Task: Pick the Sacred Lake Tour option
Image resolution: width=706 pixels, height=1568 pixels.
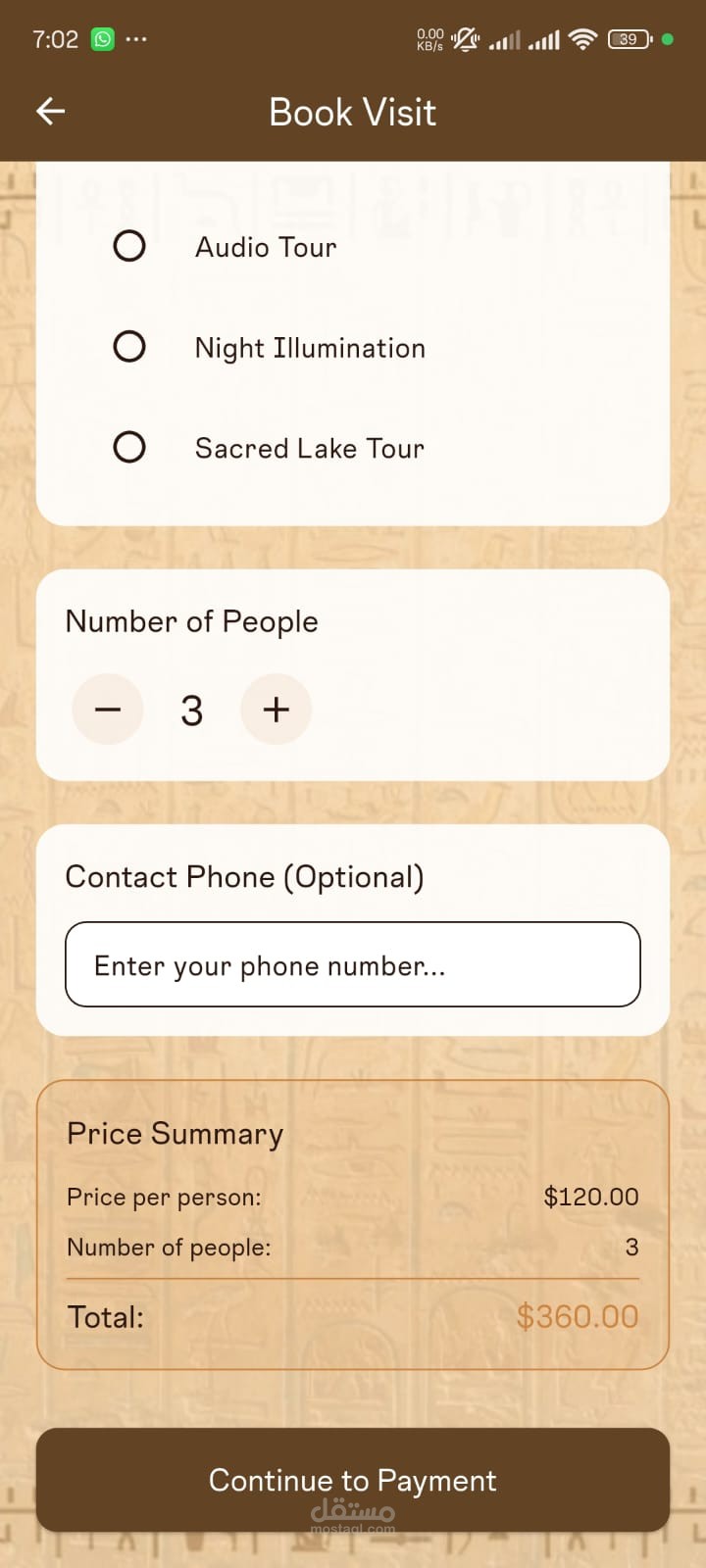Action: click(129, 448)
